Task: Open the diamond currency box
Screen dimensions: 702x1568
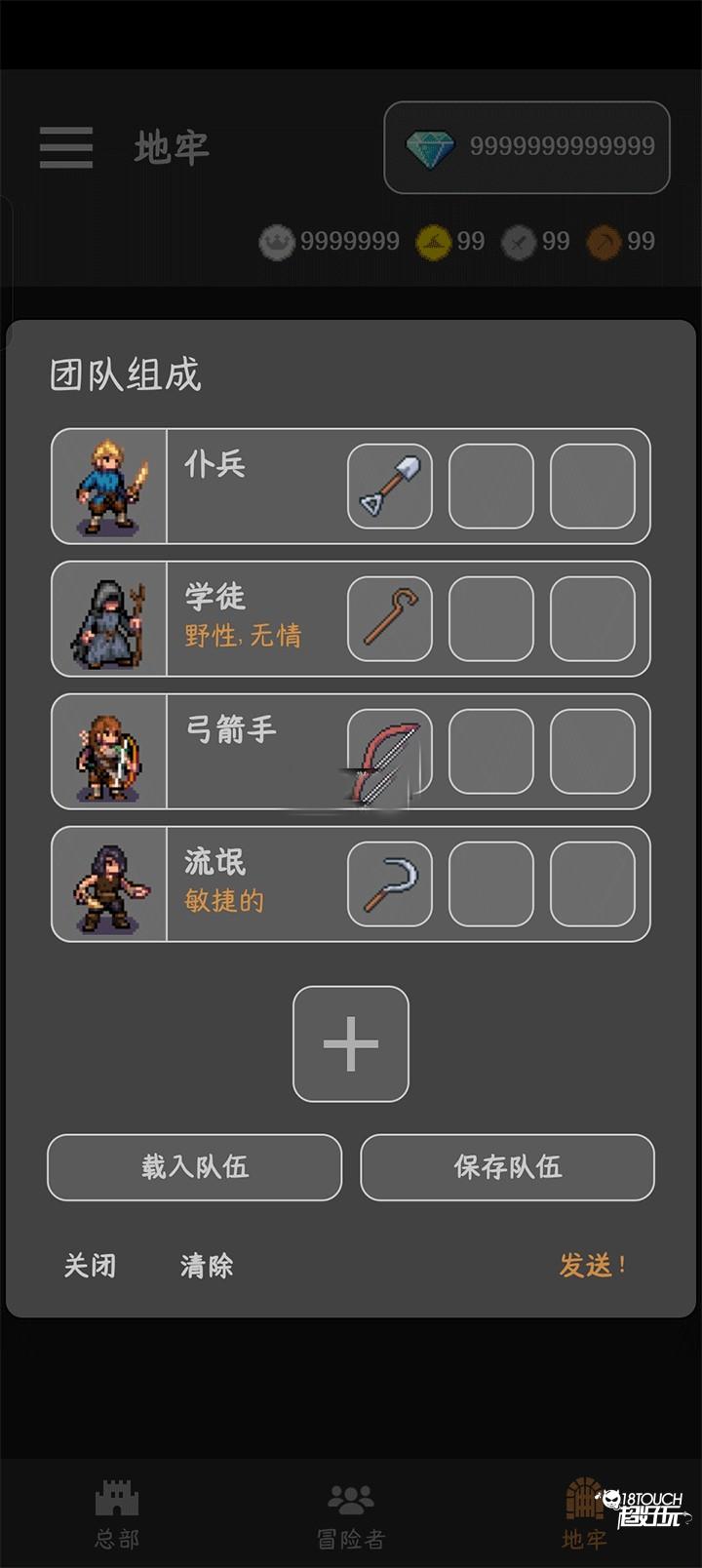Action: click(x=526, y=147)
